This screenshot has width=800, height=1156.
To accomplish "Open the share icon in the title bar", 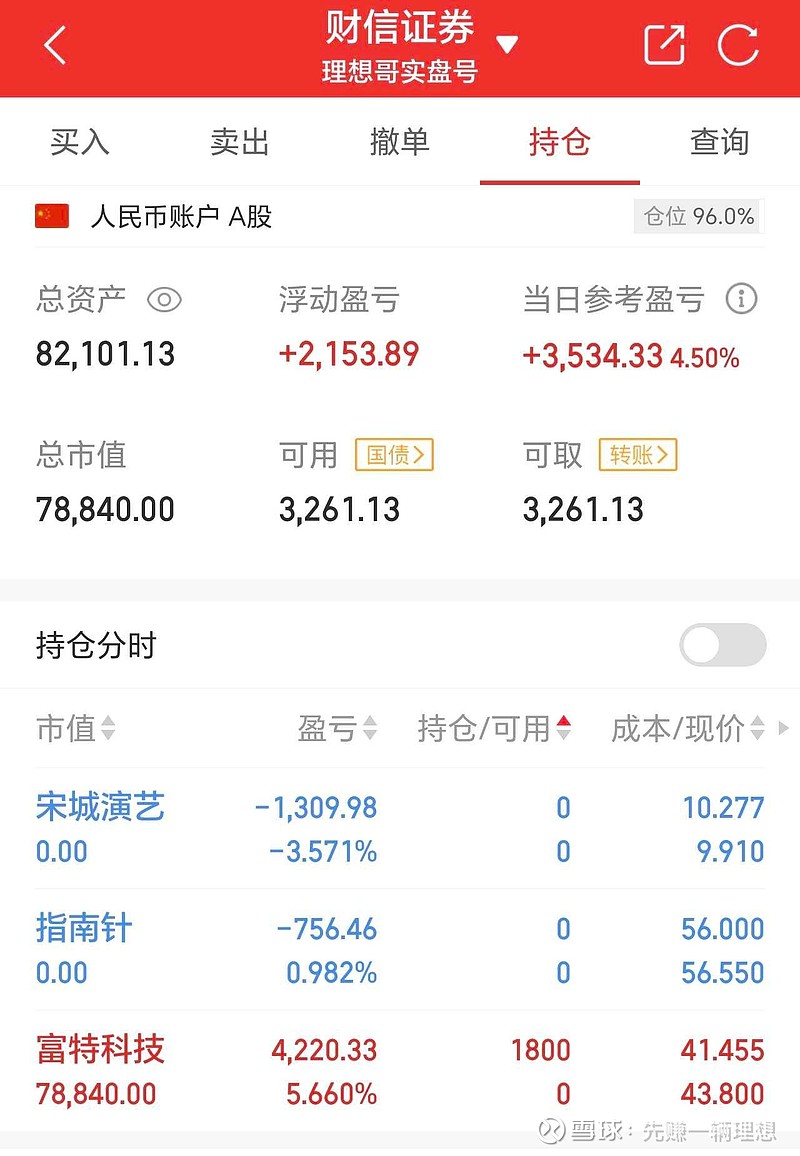I will (663, 45).
